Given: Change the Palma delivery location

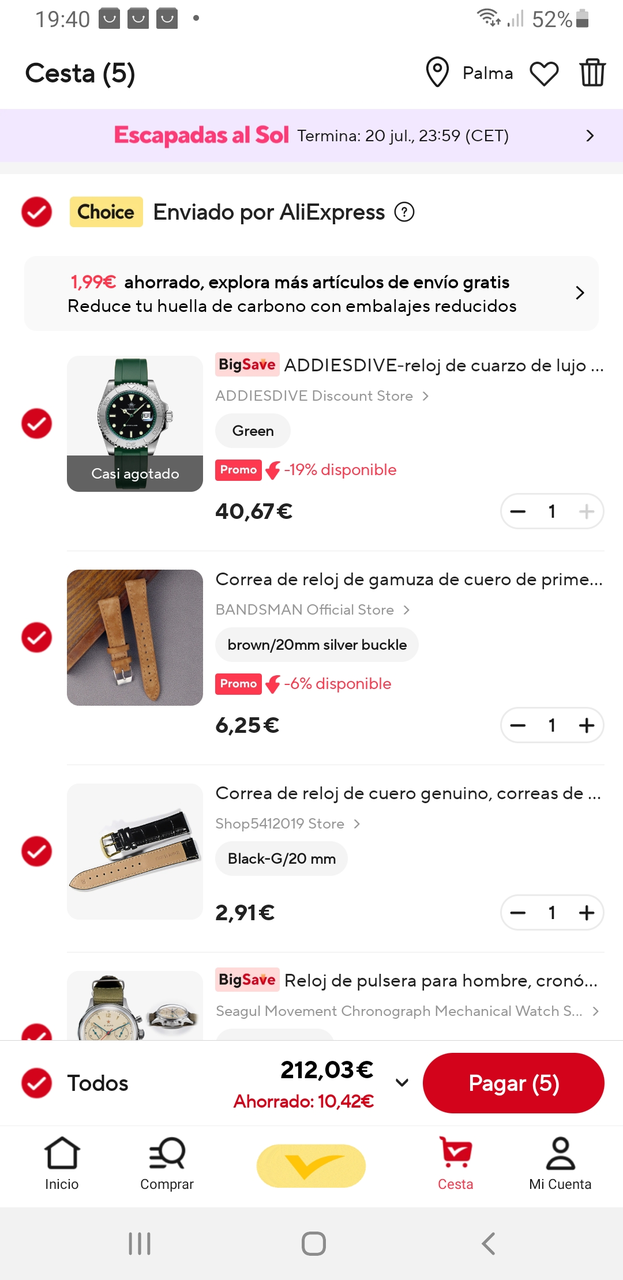Looking at the screenshot, I should pyautogui.click(x=470, y=73).
